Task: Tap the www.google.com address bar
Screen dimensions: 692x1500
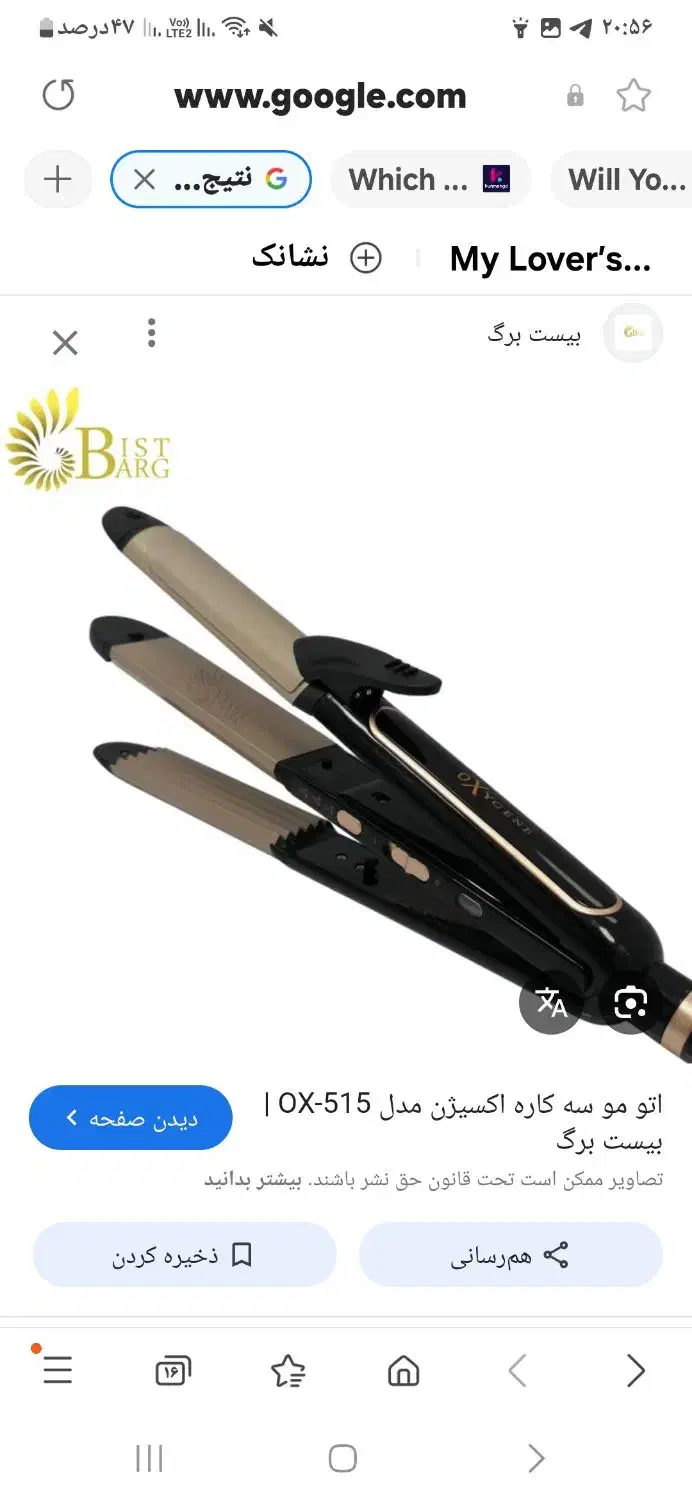Action: (x=320, y=97)
